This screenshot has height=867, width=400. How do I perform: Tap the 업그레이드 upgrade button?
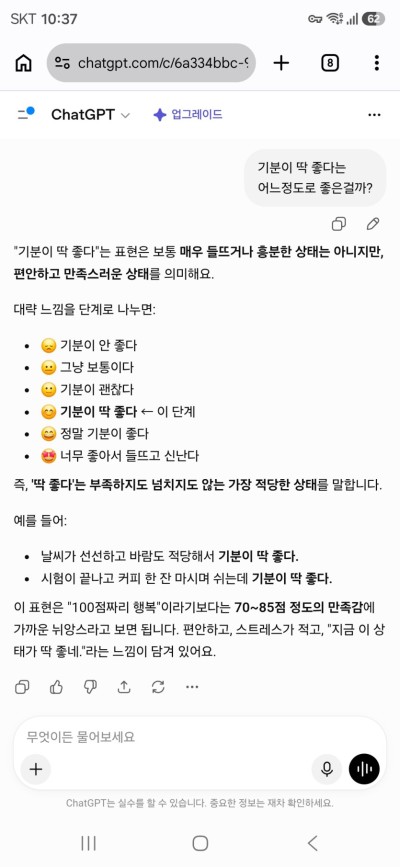click(x=188, y=114)
